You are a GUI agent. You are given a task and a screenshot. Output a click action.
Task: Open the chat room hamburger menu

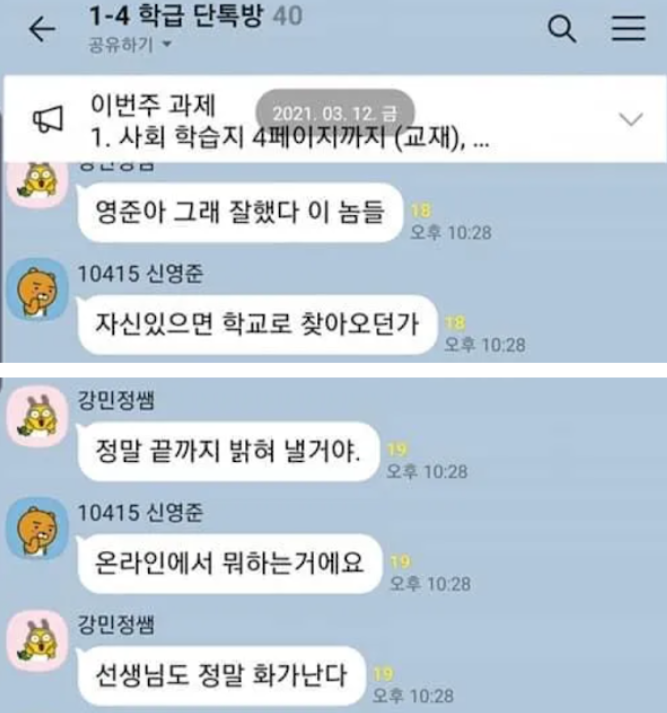628,30
